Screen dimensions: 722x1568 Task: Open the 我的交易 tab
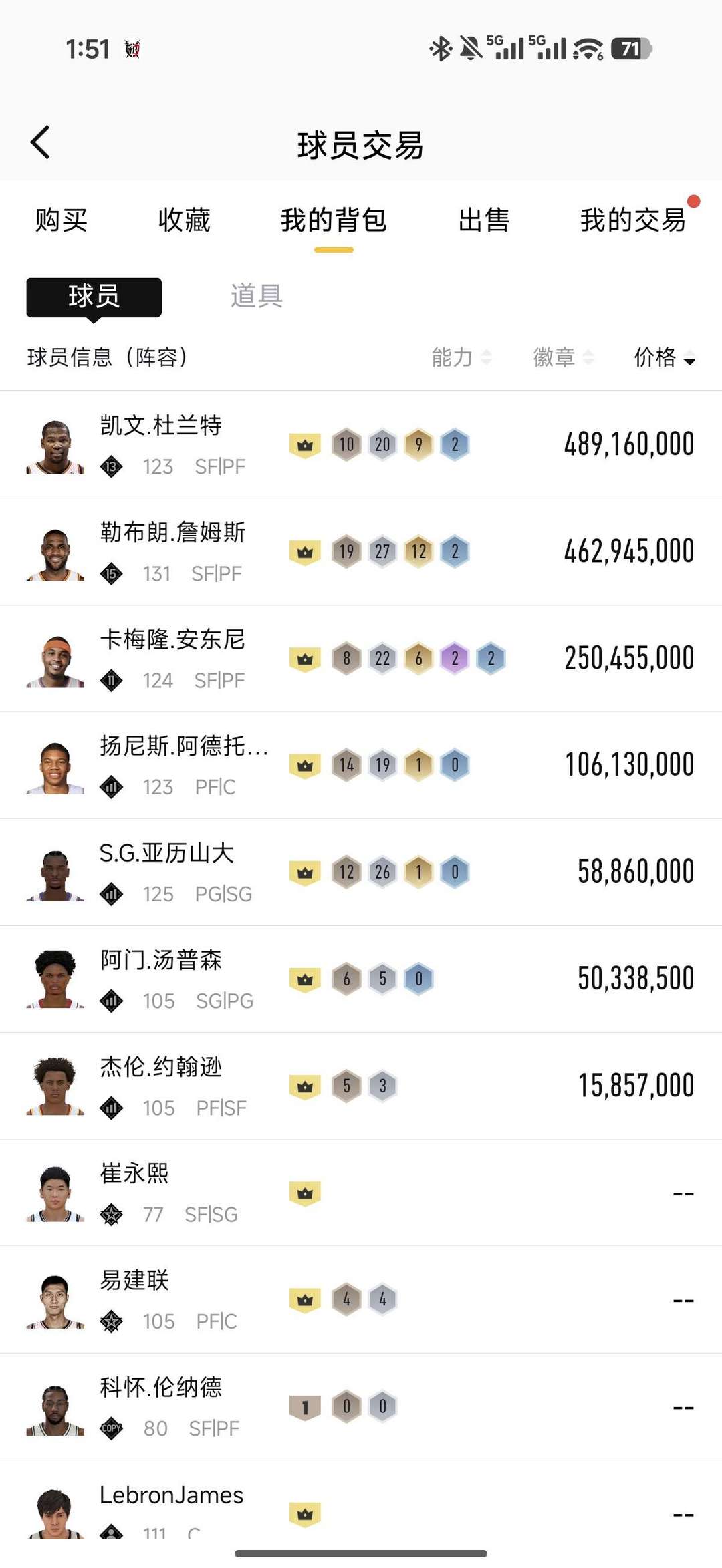[x=632, y=220]
